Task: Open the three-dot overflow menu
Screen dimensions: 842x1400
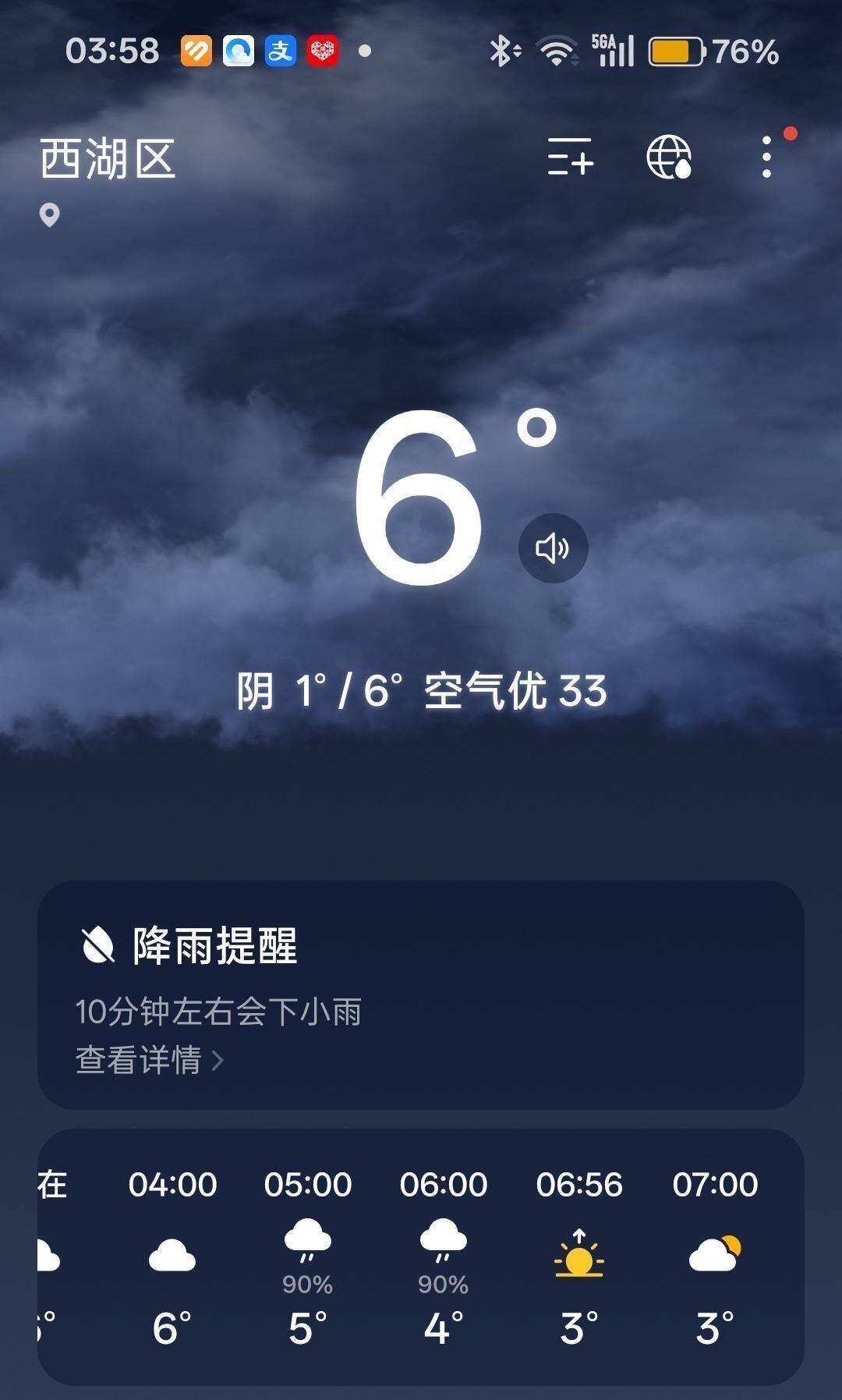Action: pos(767,157)
